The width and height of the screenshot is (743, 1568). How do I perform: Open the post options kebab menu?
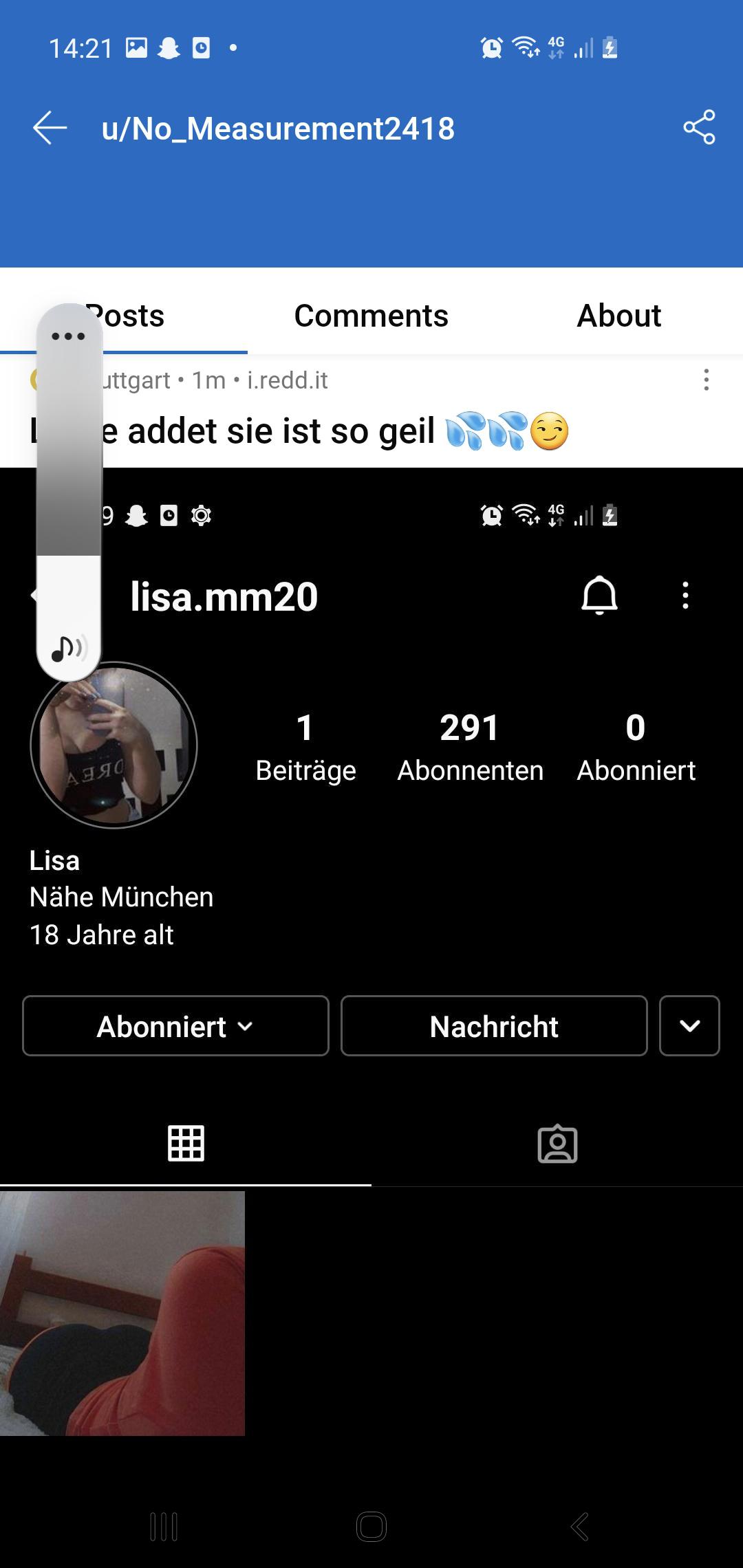pyautogui.click(x=707, y=380)
